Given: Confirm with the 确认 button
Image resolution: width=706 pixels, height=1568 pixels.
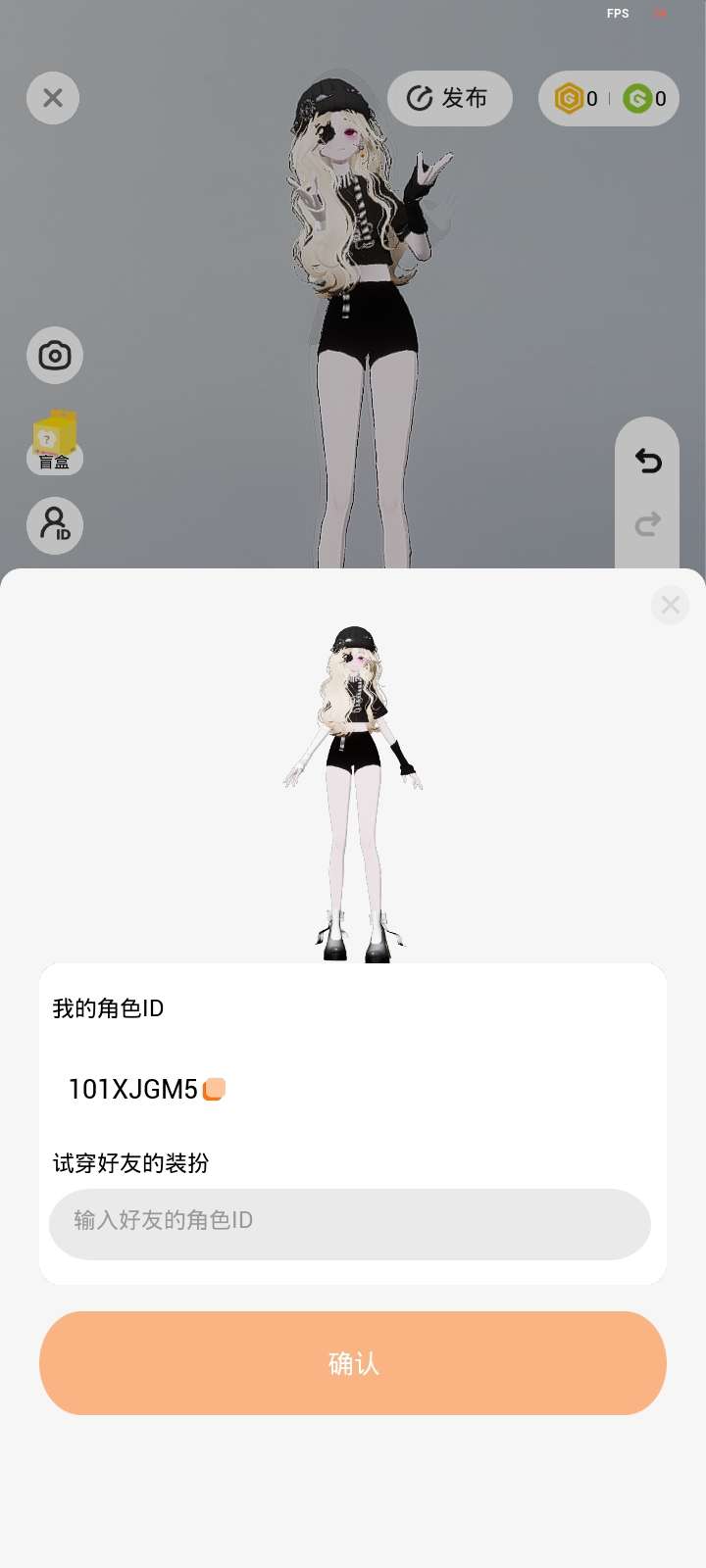Looking at the screenshot, I should click(353, 1363).
